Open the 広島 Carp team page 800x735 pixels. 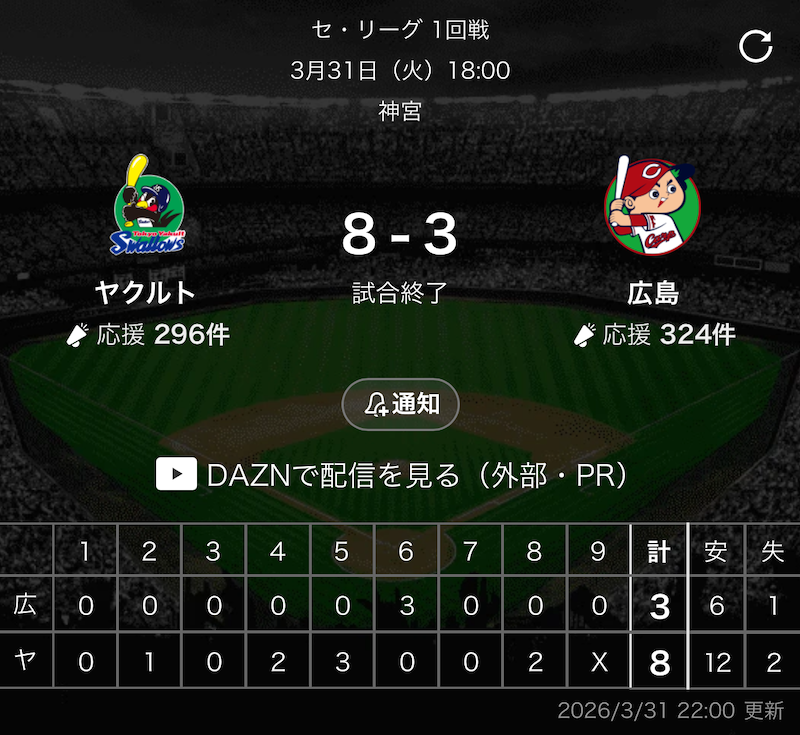coord(653,207)
